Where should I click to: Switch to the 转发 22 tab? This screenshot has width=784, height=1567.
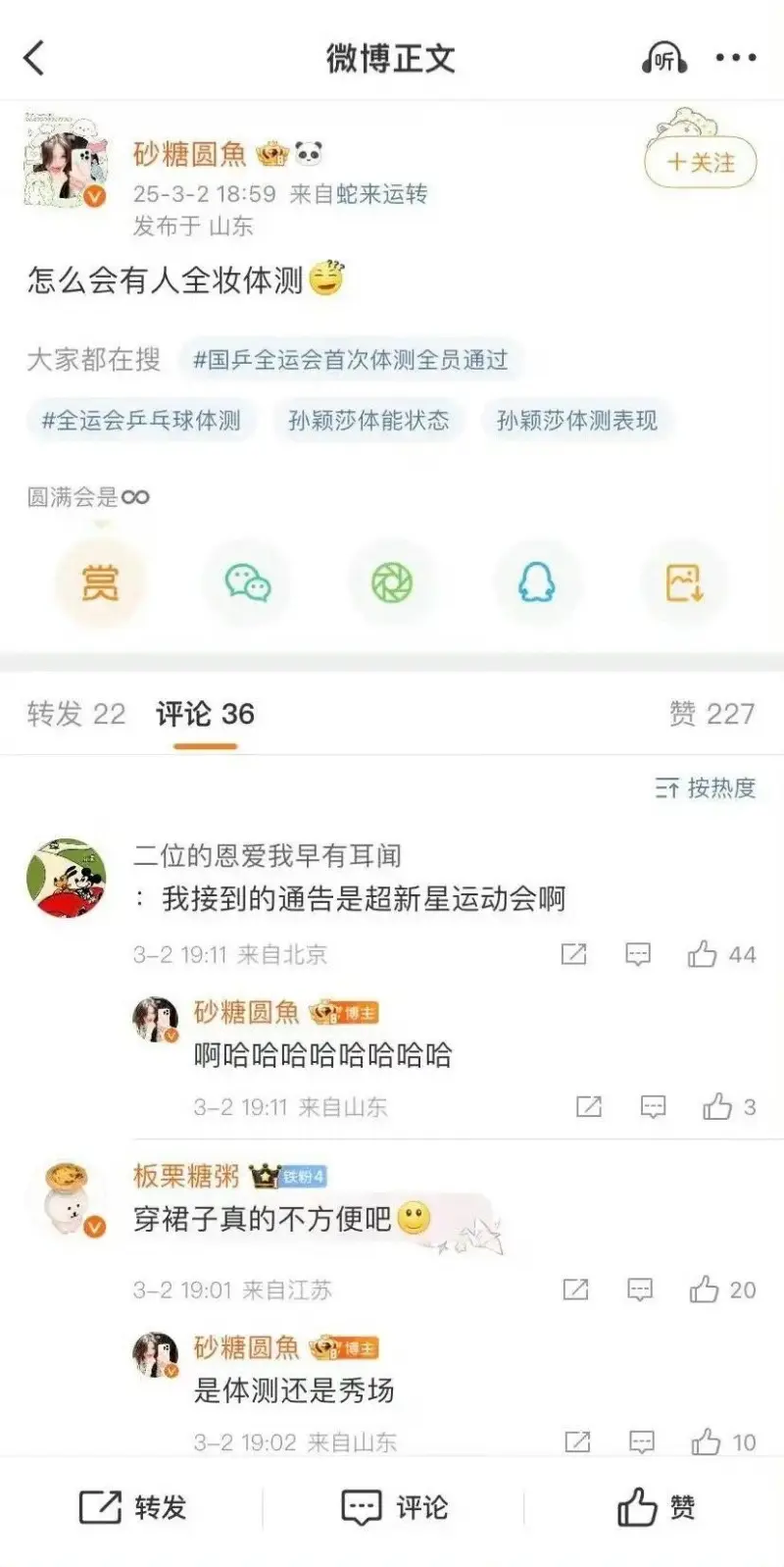[76, 714]
